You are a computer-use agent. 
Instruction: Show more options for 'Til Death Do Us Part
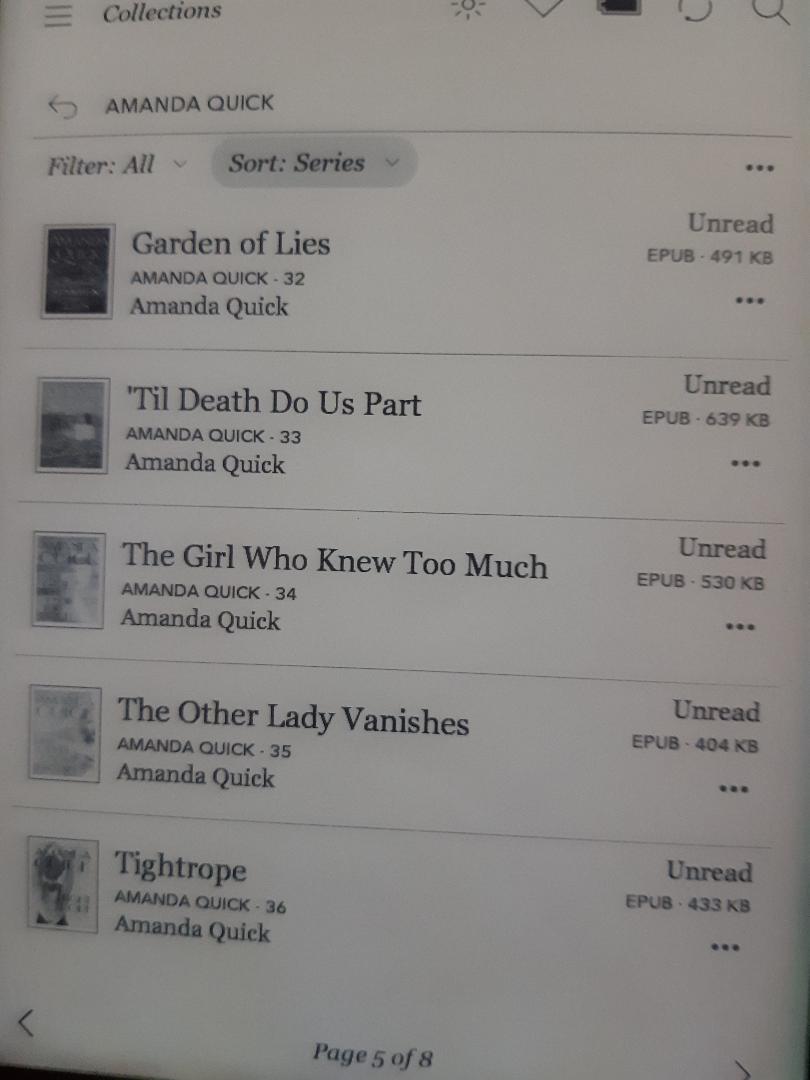[x=746, y=464]
